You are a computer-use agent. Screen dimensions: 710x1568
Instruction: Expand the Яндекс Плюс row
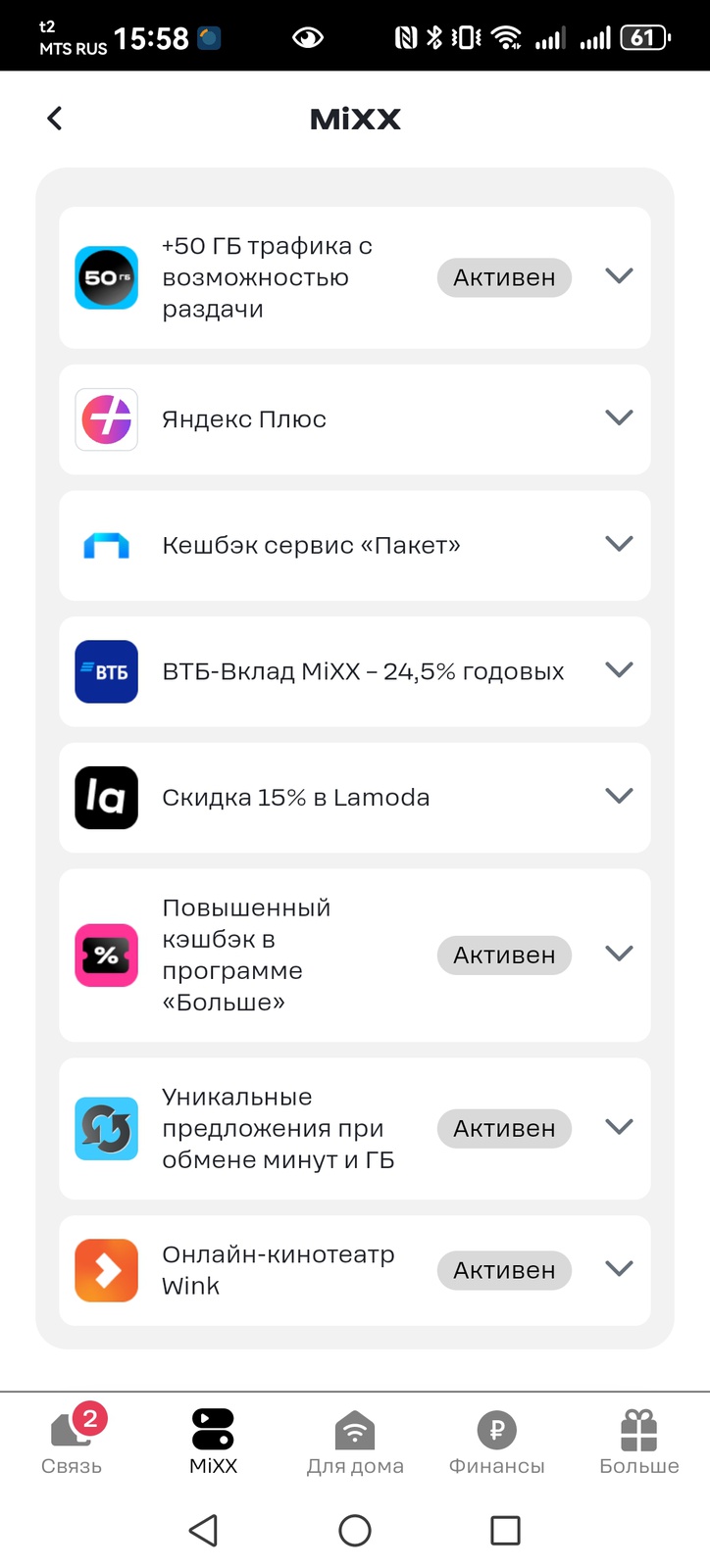619,418
